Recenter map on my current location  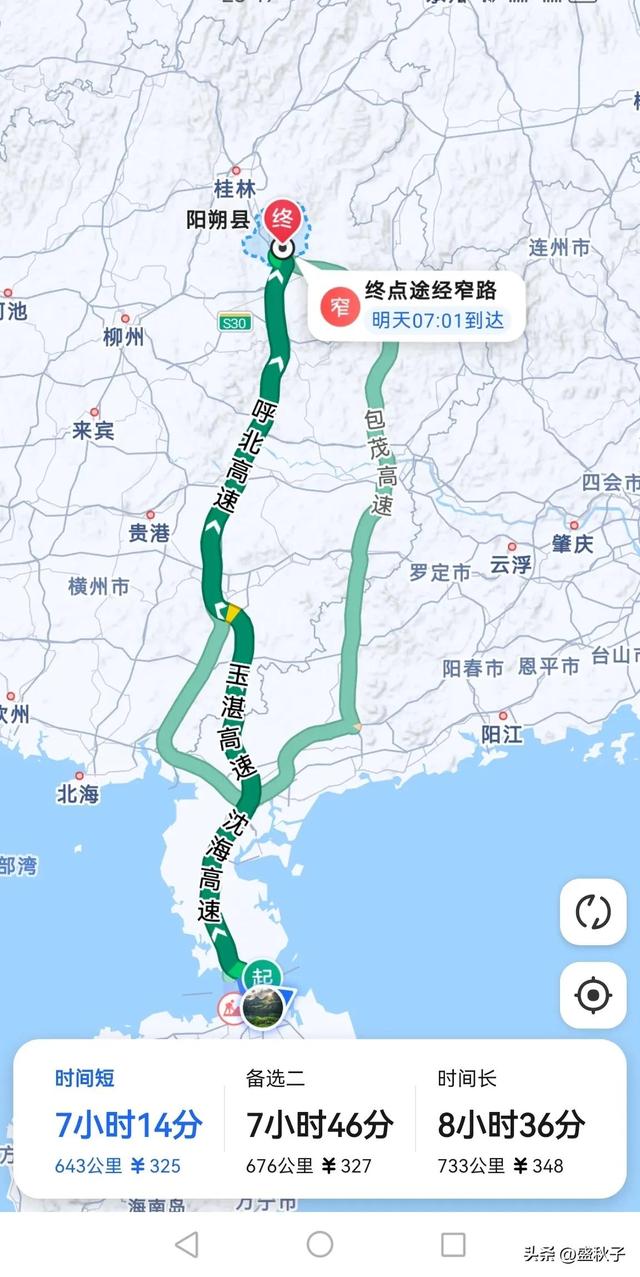pyautogui.click(x=593, y=995)
